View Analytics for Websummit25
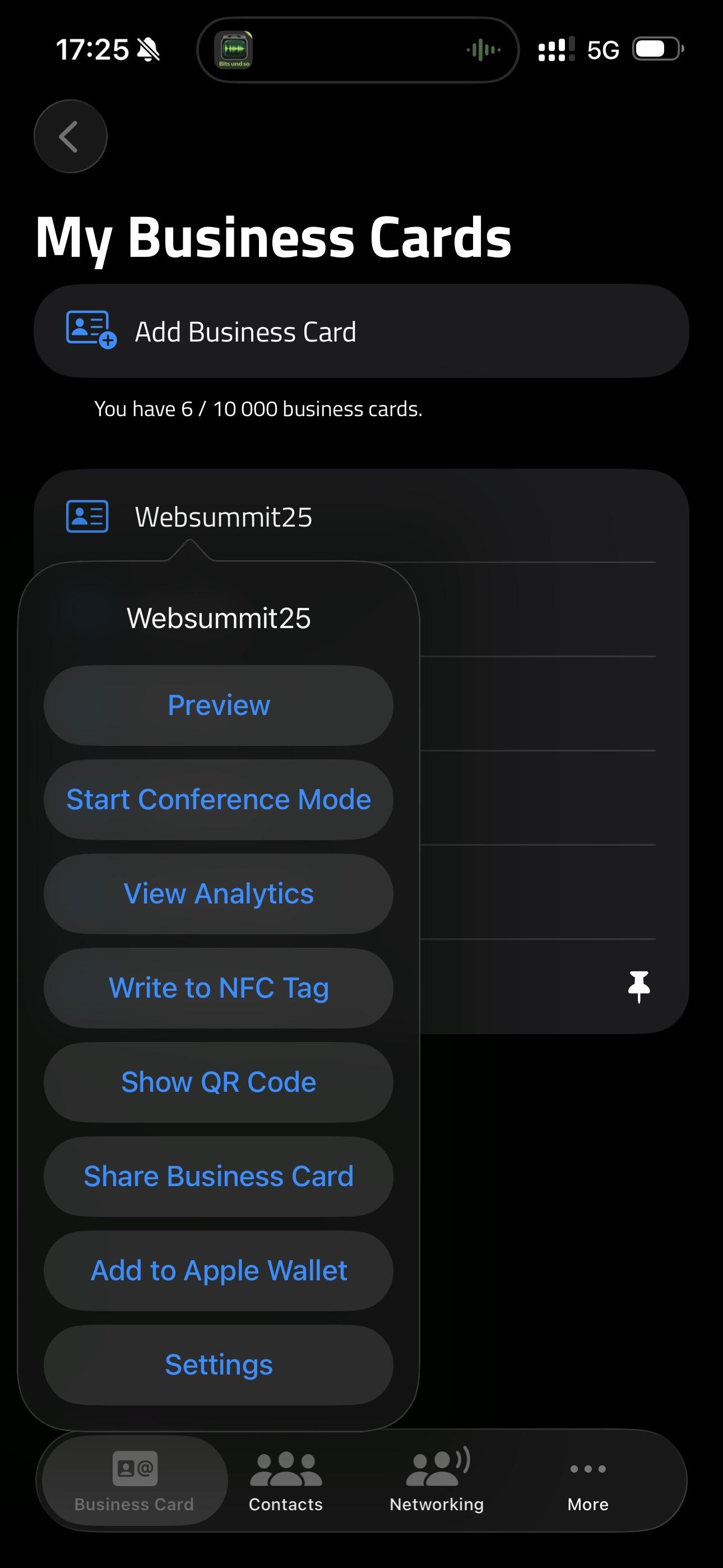The image size is (723, 1568). click(x=219, y=893)
